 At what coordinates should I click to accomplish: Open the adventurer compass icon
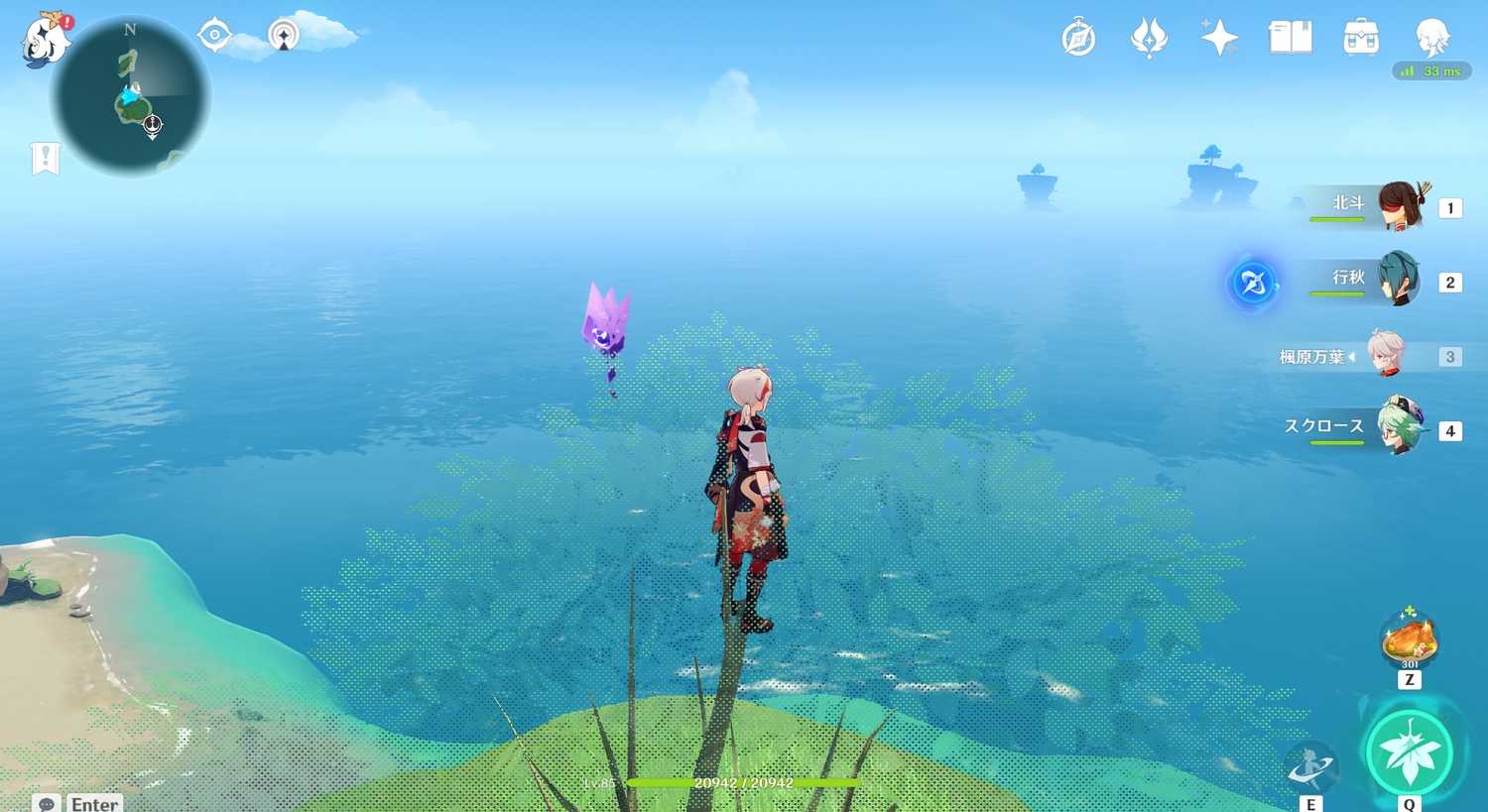click(x=1078, y=39)
